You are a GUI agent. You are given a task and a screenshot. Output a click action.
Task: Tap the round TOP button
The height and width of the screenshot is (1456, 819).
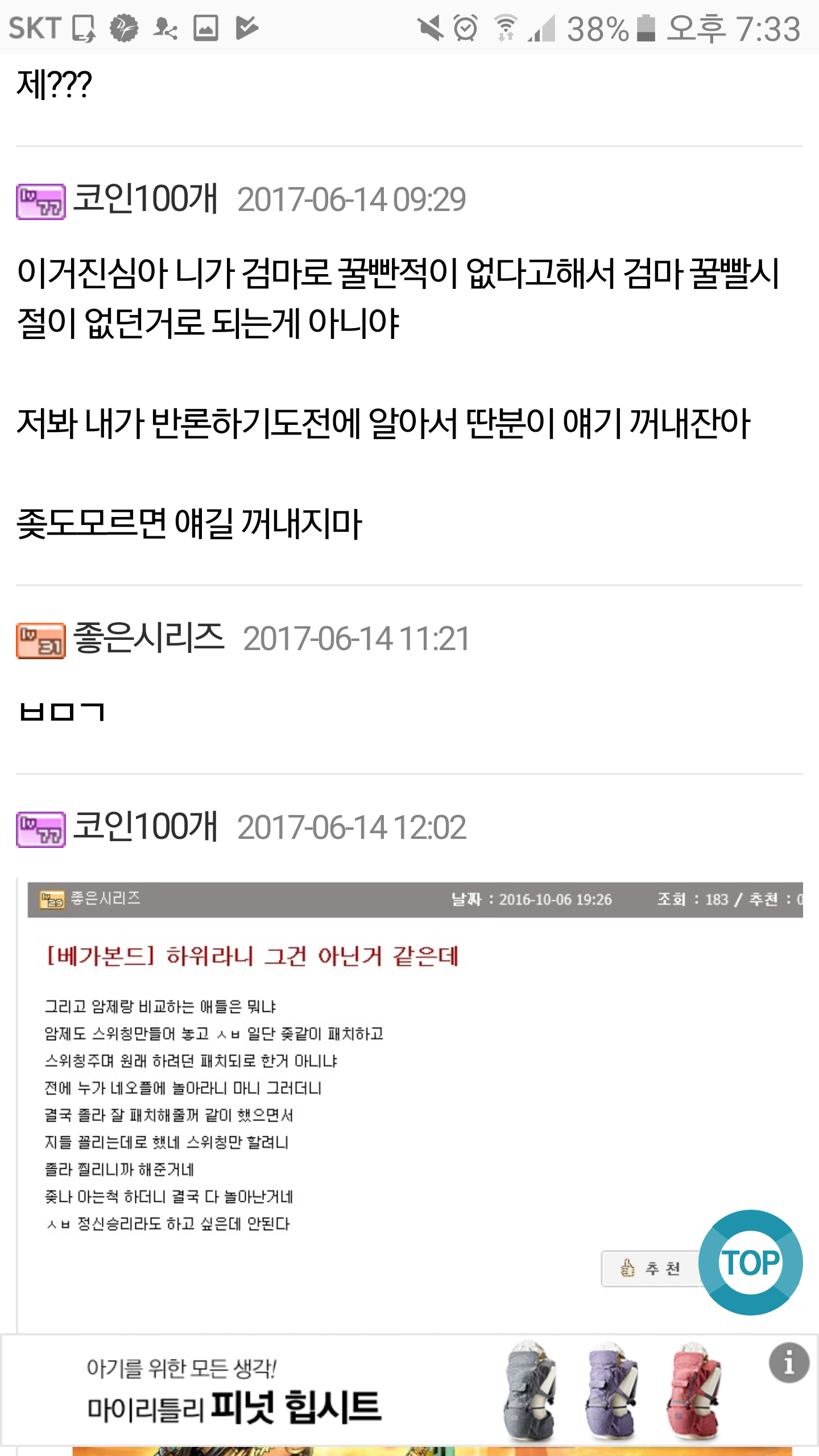[x=750, y=1263]
